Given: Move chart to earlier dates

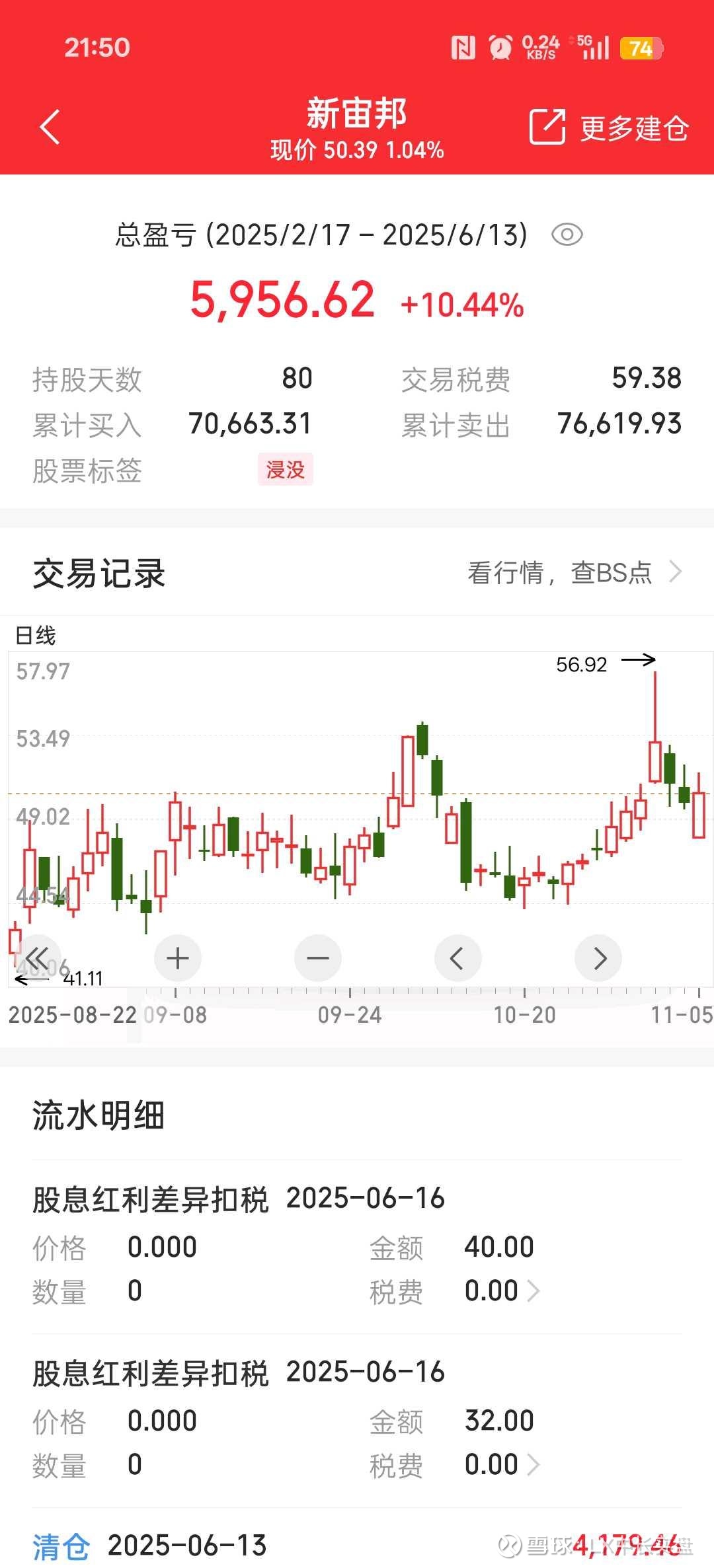Looking at the screenshot, I should (457, 957).
